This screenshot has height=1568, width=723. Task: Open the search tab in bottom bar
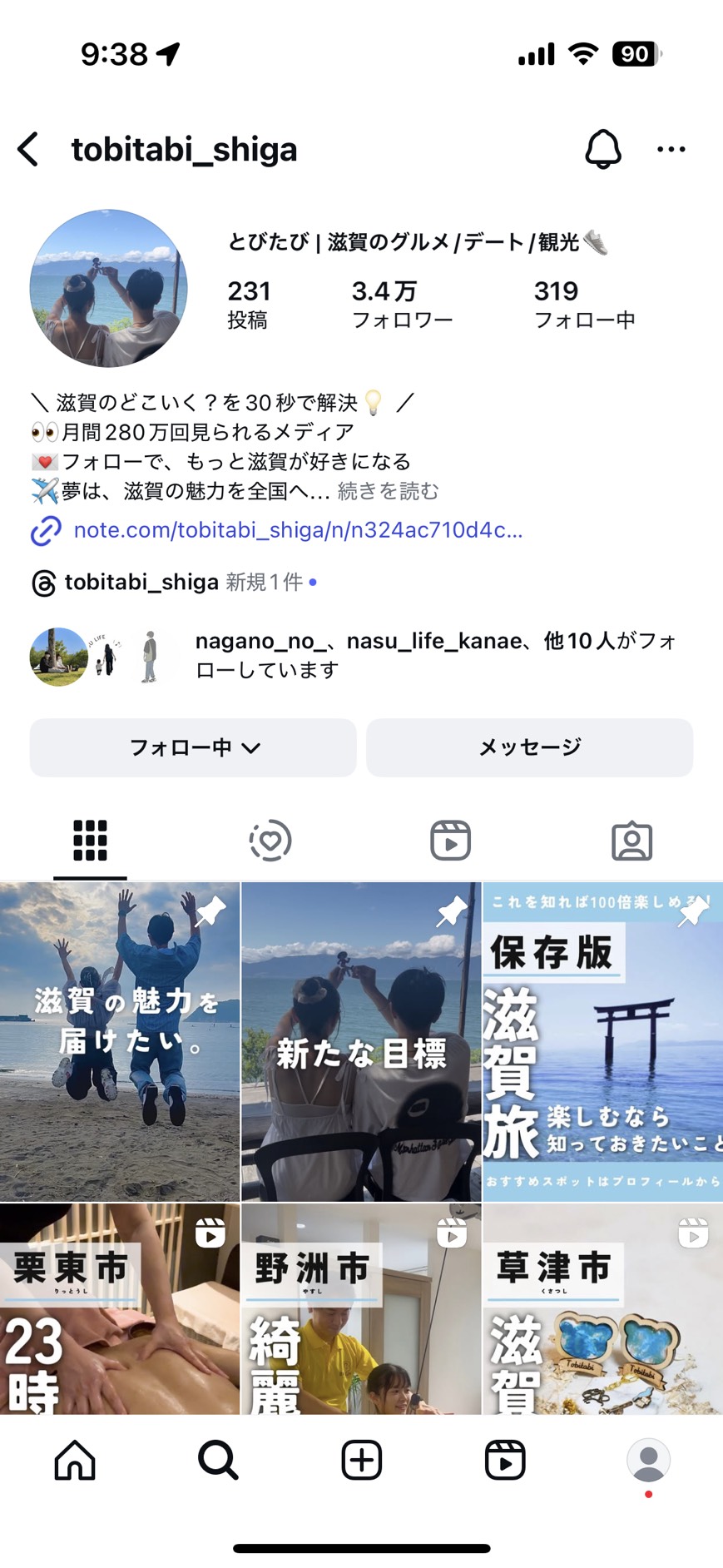pos(218,1461)
